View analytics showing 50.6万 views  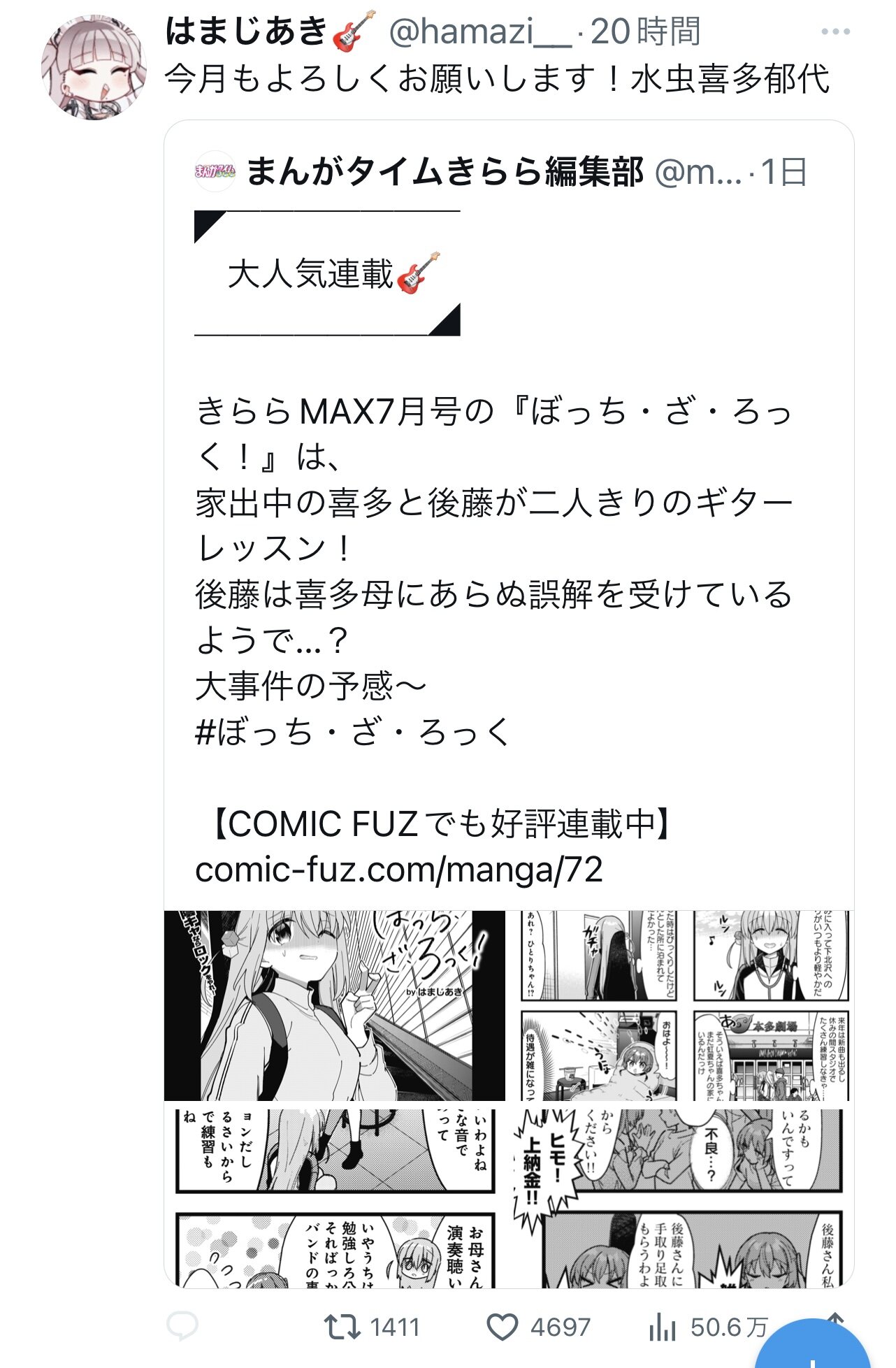point(661,1326)
